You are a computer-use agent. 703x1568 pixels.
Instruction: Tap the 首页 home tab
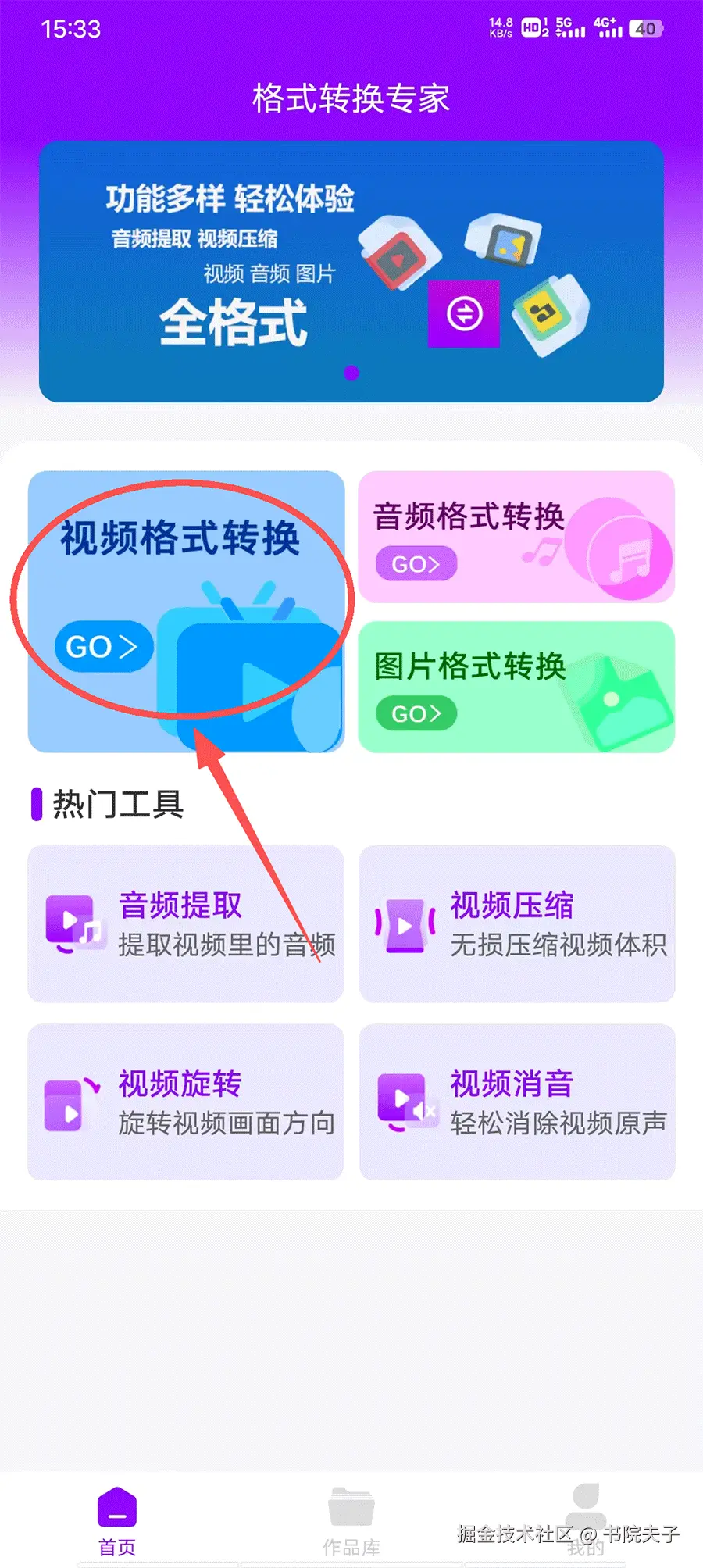[x=117, y=1521]
